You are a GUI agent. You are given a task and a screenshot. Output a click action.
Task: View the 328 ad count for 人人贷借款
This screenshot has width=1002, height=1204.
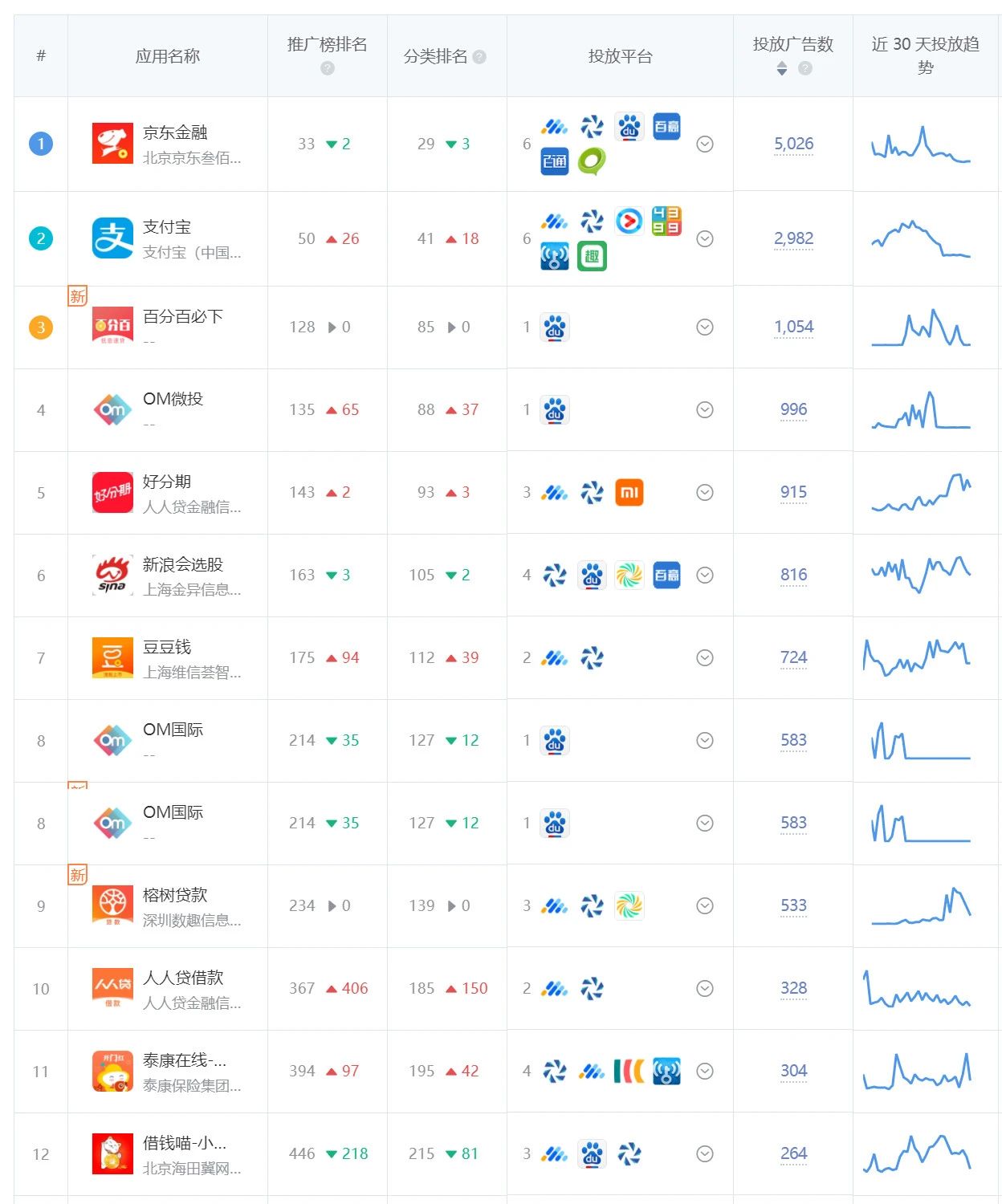[793, 988]
